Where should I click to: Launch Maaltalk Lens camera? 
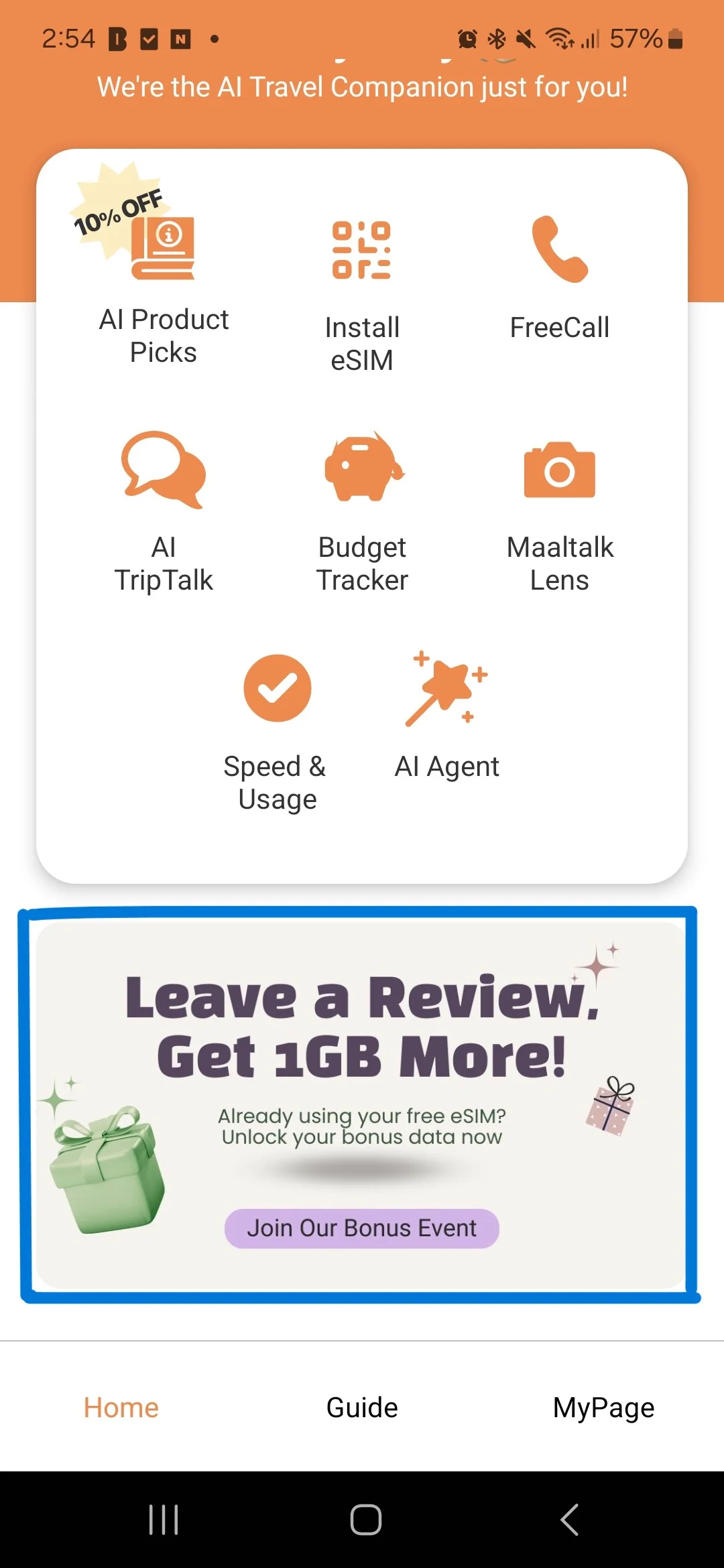coord(560,509)
